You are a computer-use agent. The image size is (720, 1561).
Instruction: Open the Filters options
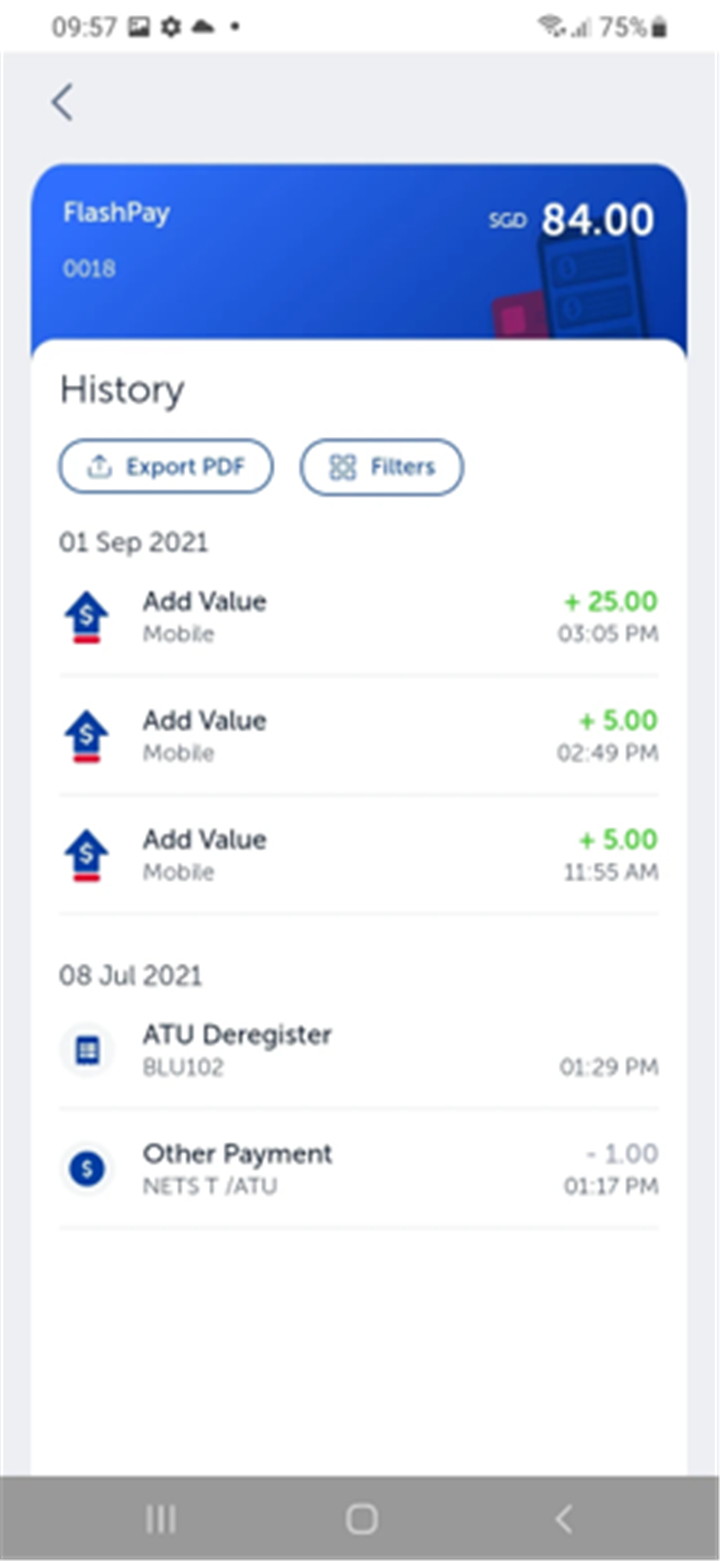point(382,467)
